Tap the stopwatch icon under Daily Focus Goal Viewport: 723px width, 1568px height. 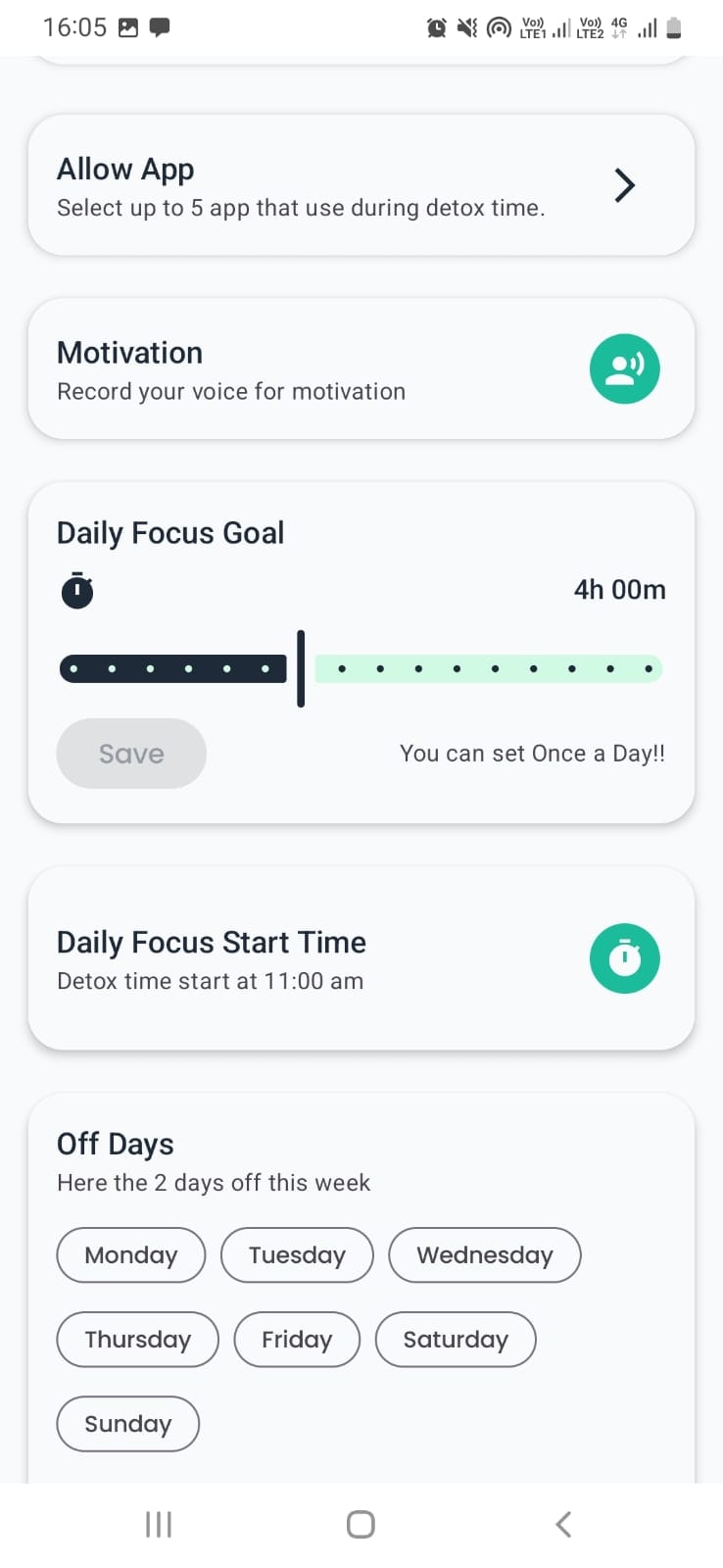[x=76, y=590]
